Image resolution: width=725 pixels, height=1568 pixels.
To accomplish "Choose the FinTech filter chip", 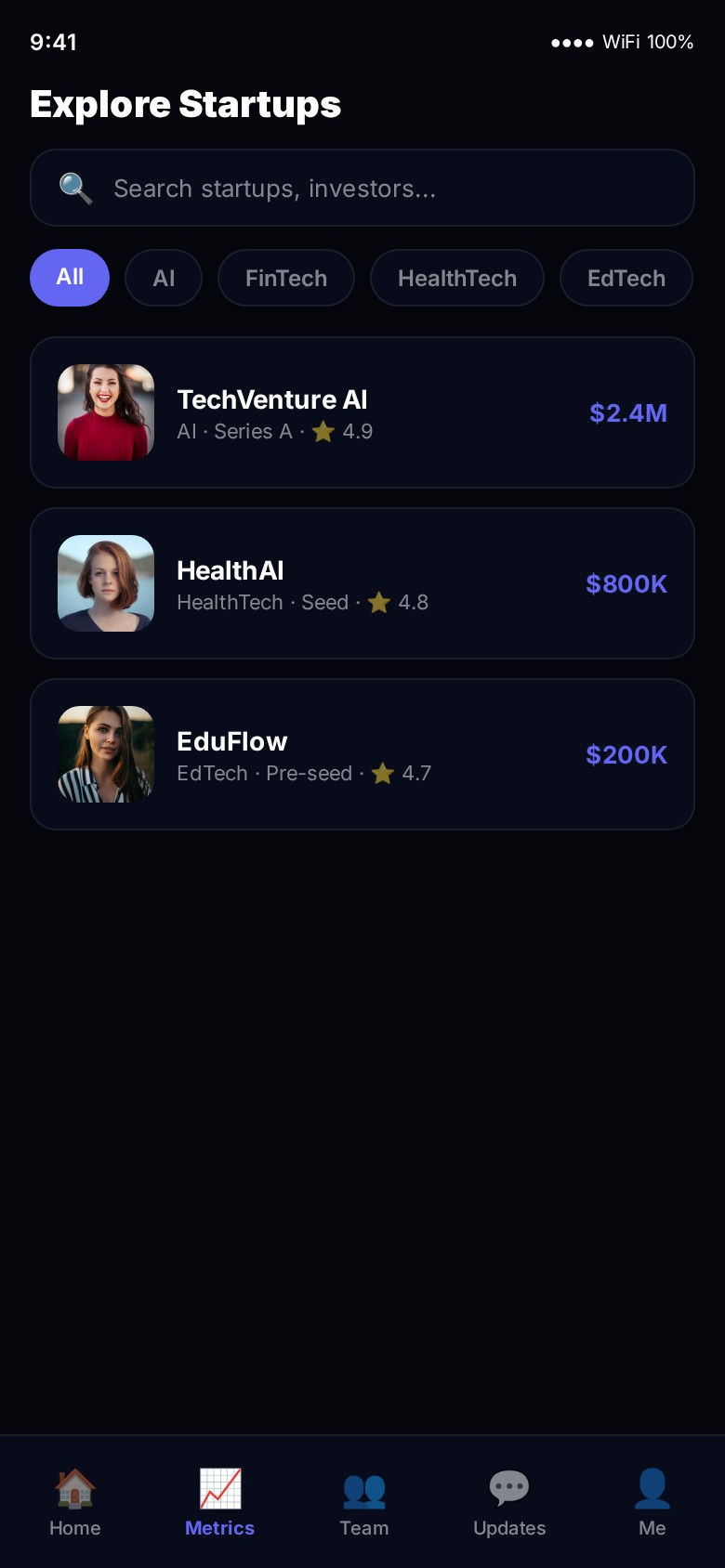I will click(286, 278).
